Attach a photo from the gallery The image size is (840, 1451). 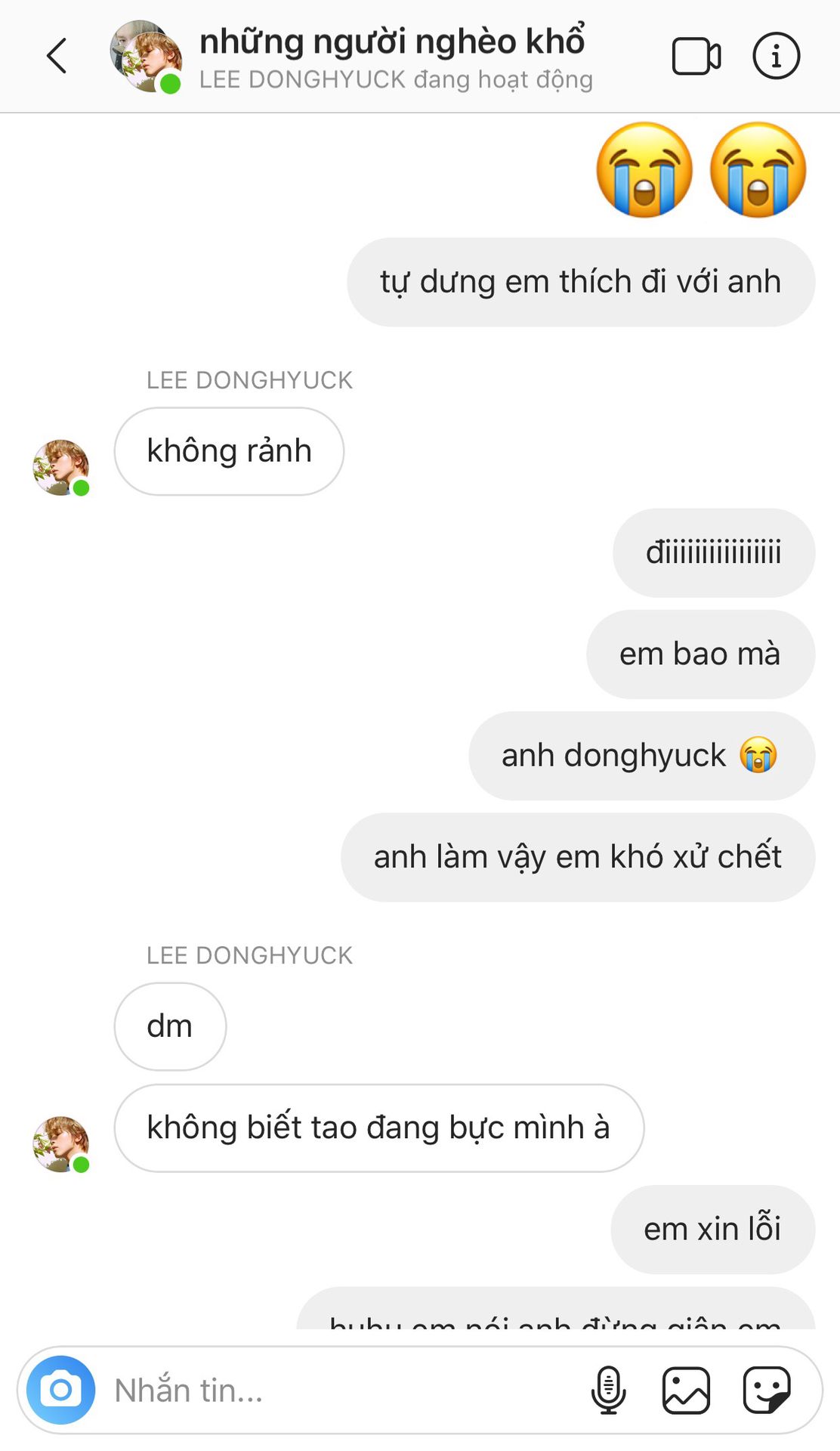[686, 1390]
